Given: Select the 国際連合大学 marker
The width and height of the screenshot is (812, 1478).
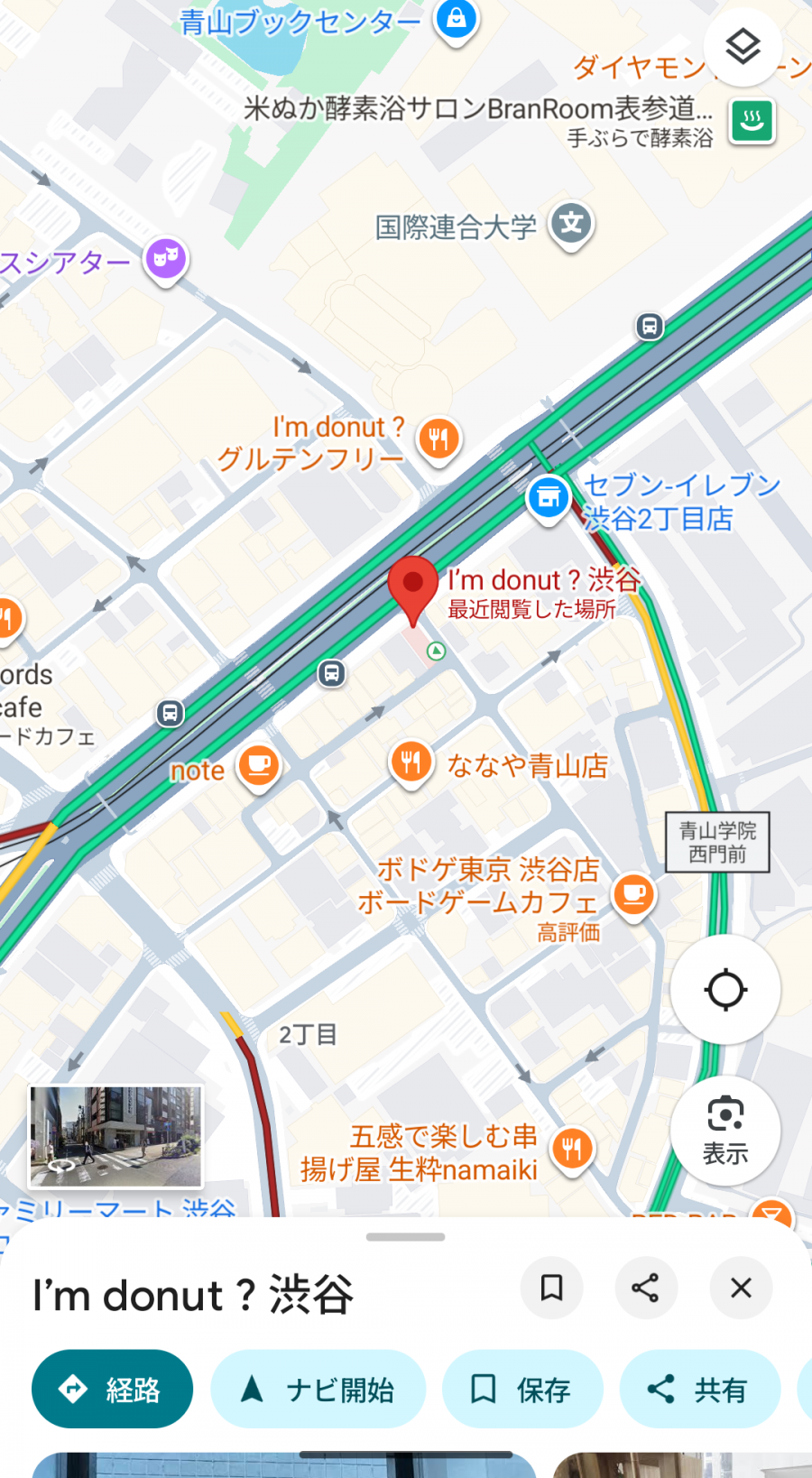Looking at the screenshot, I should click(x=571, y=224).
